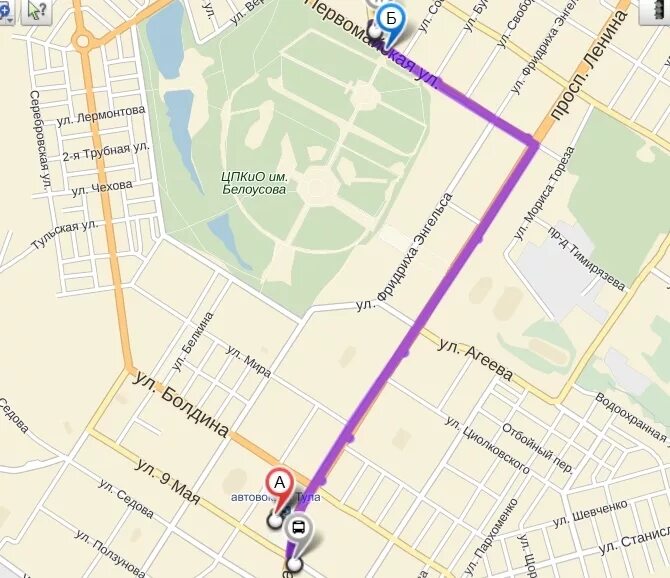Viewport: 670px width, 578px height.
Task: Open the traffic light button
Action: [x=655, y=12]
